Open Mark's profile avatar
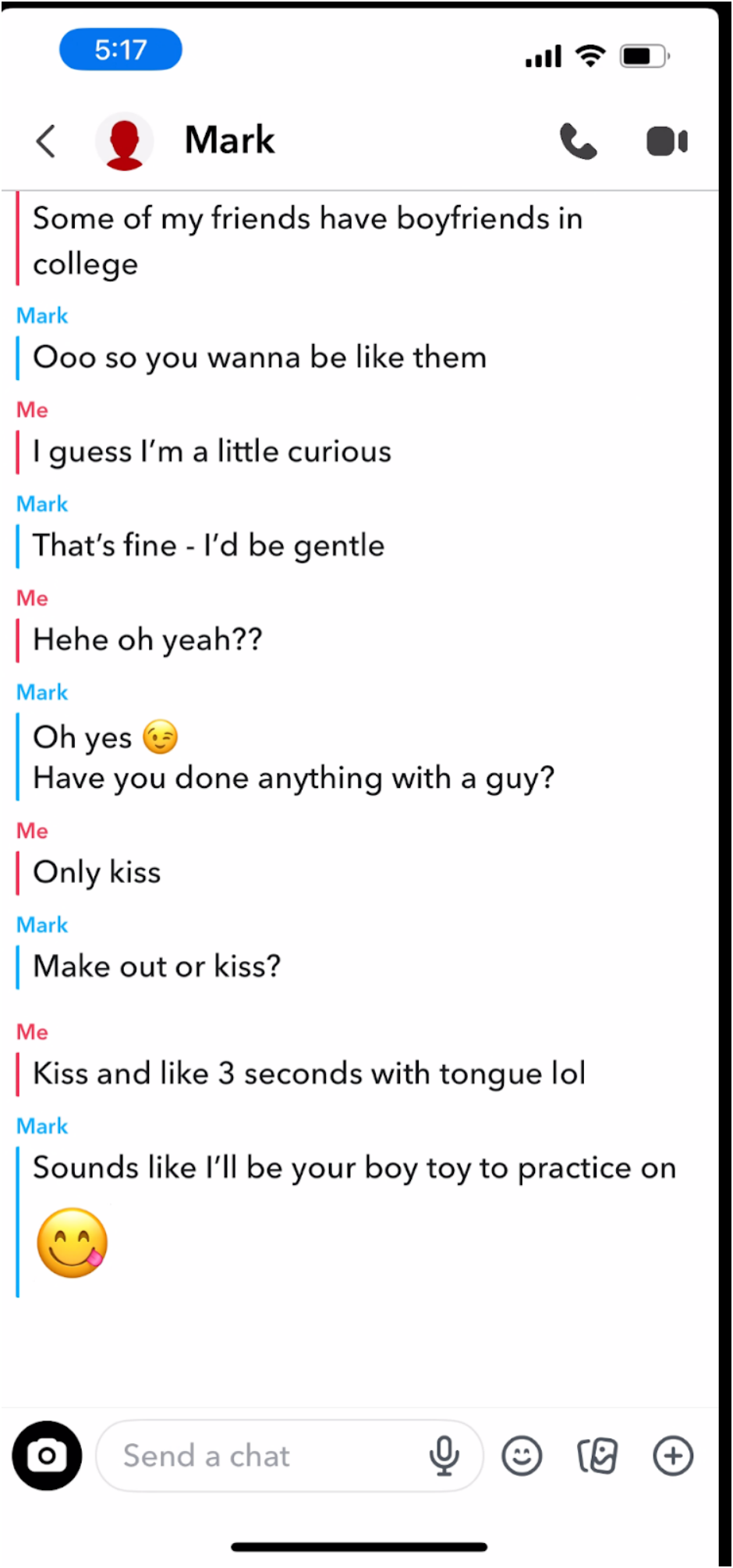 pos(124,141)
